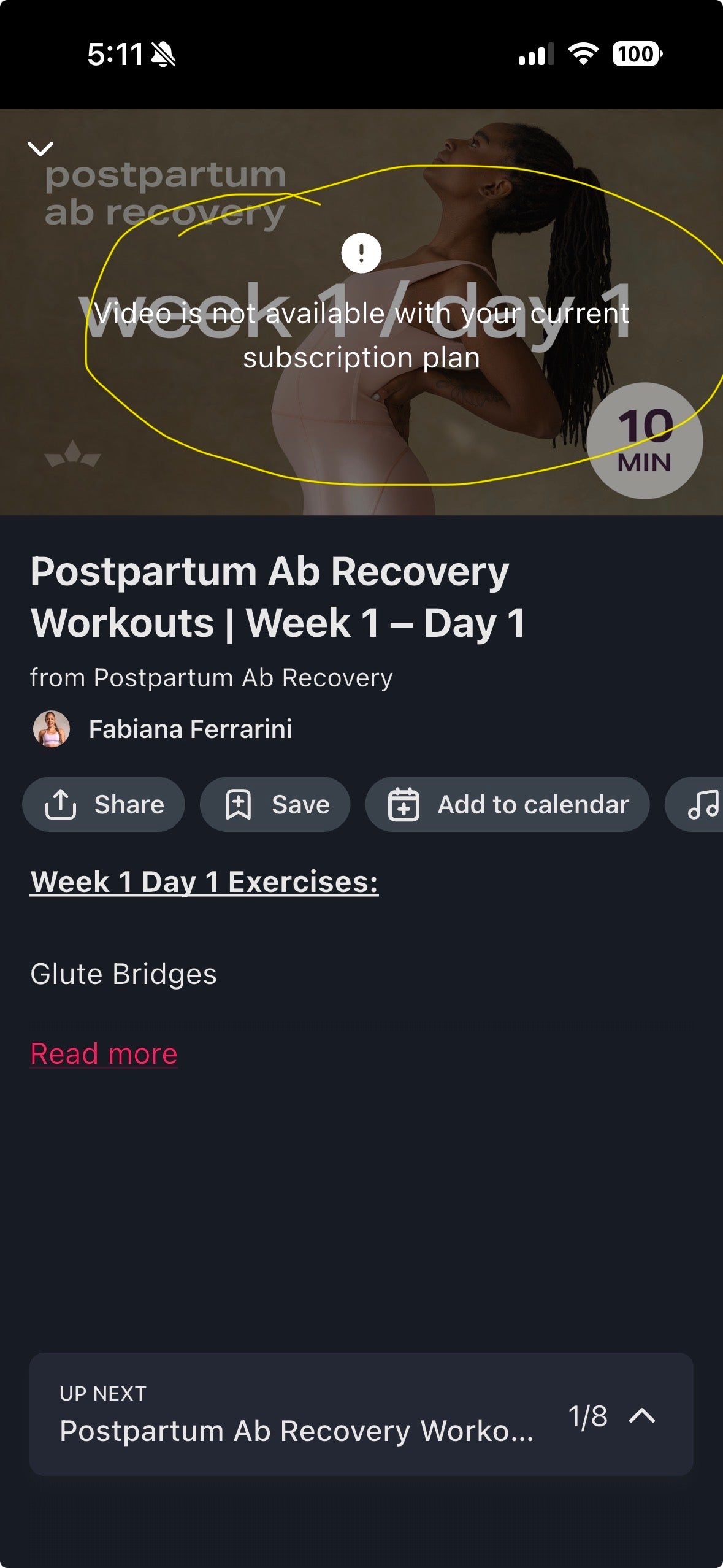The height and width of the screenshot is (1568, 723).
Task: Add the workout to calendar
Action: pyautogui.click(x=507, y=804)
